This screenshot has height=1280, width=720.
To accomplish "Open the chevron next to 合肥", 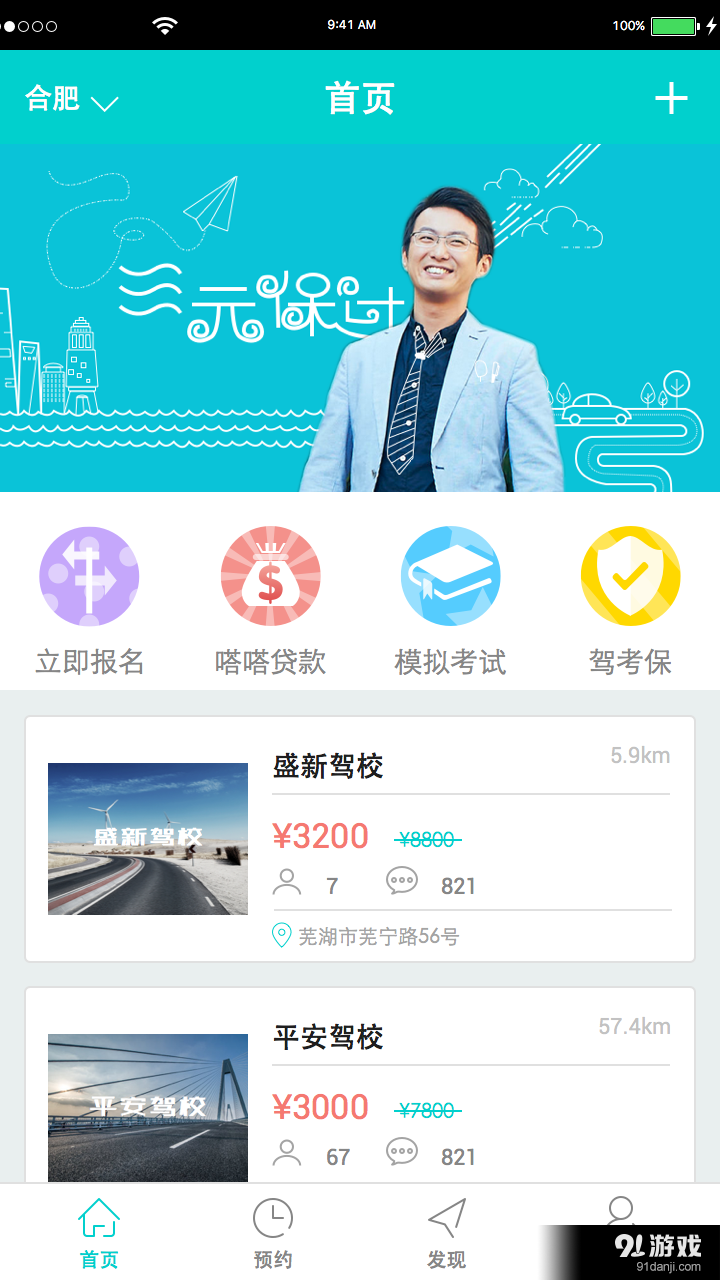I will (x=103, y=101).
